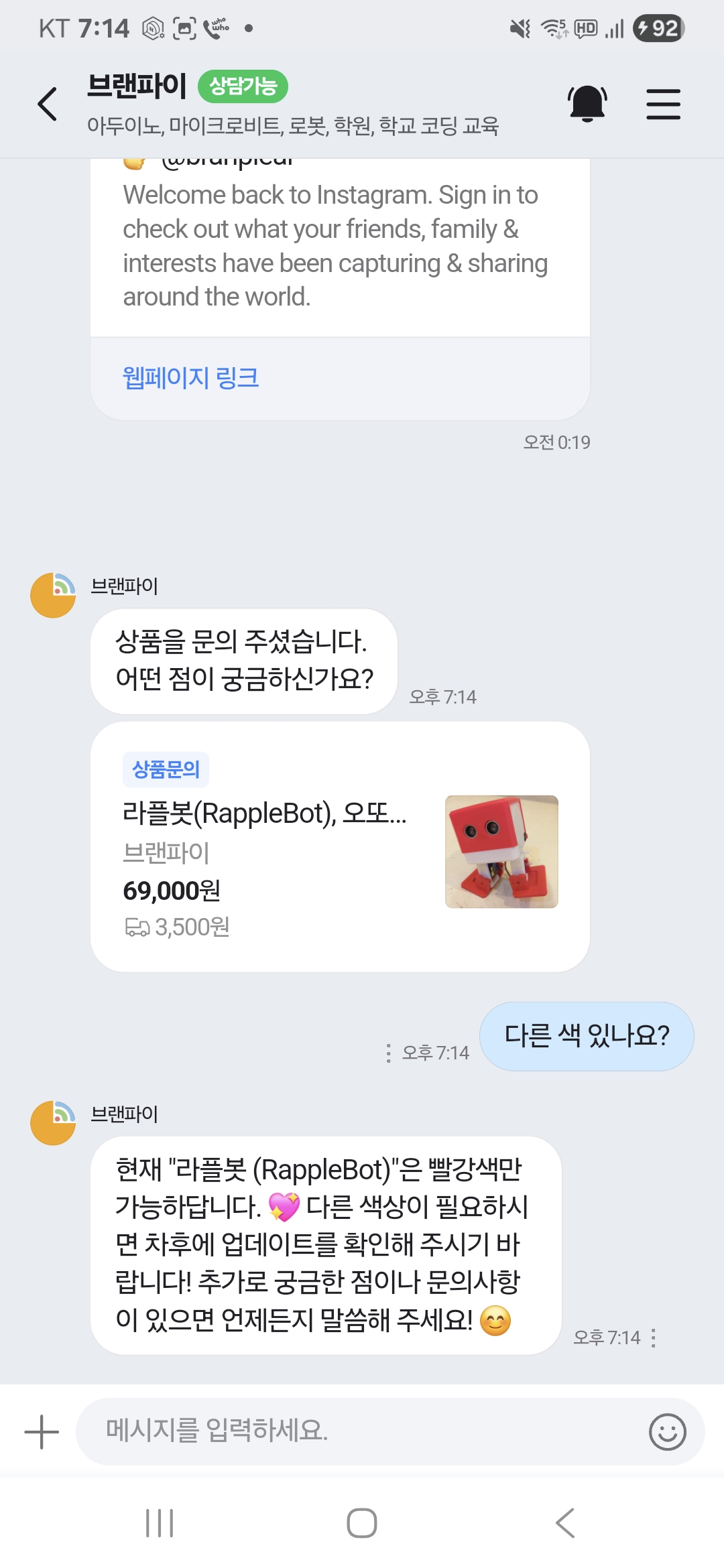
Task: Open the 웹페이지 링크 link
Action: click(x=190, y=378)
